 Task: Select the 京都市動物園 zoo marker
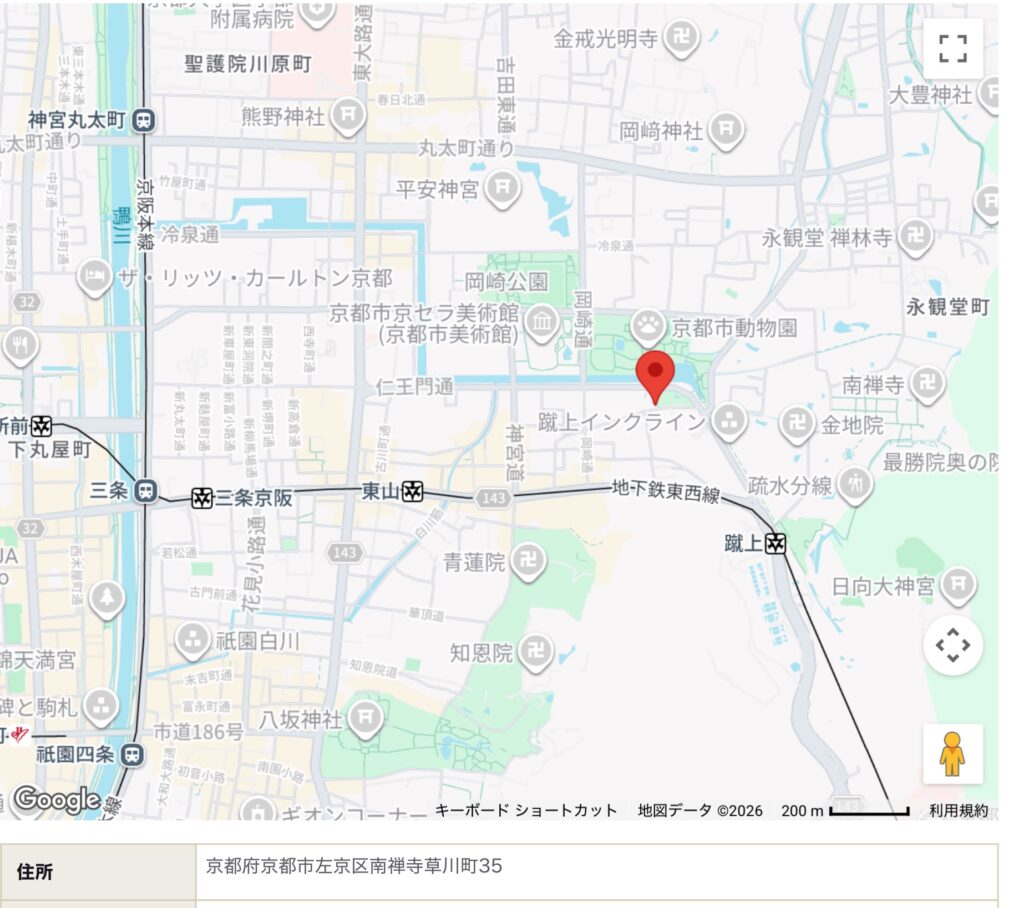tap(648, 325)
